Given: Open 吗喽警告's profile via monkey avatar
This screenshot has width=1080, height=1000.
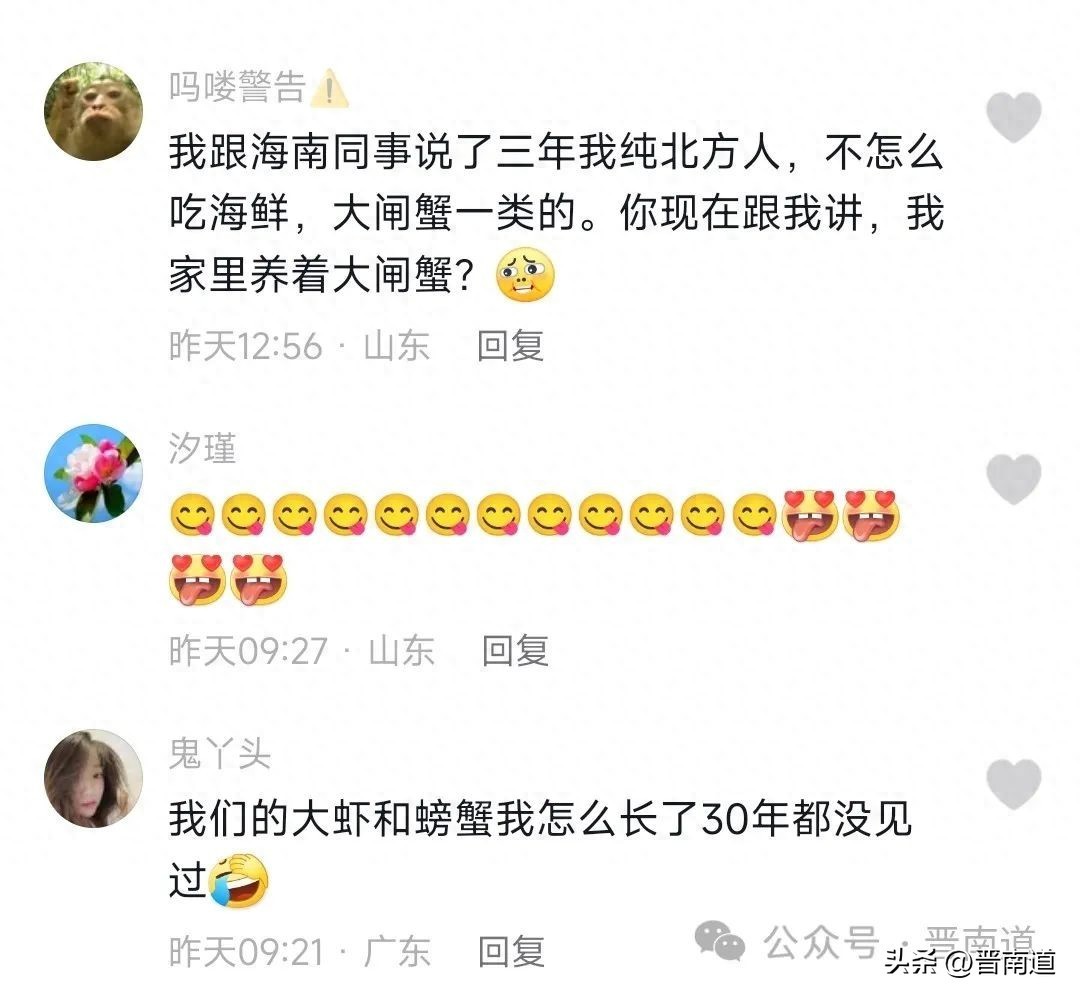Looking at the screenshot, I should coord(94,112).
